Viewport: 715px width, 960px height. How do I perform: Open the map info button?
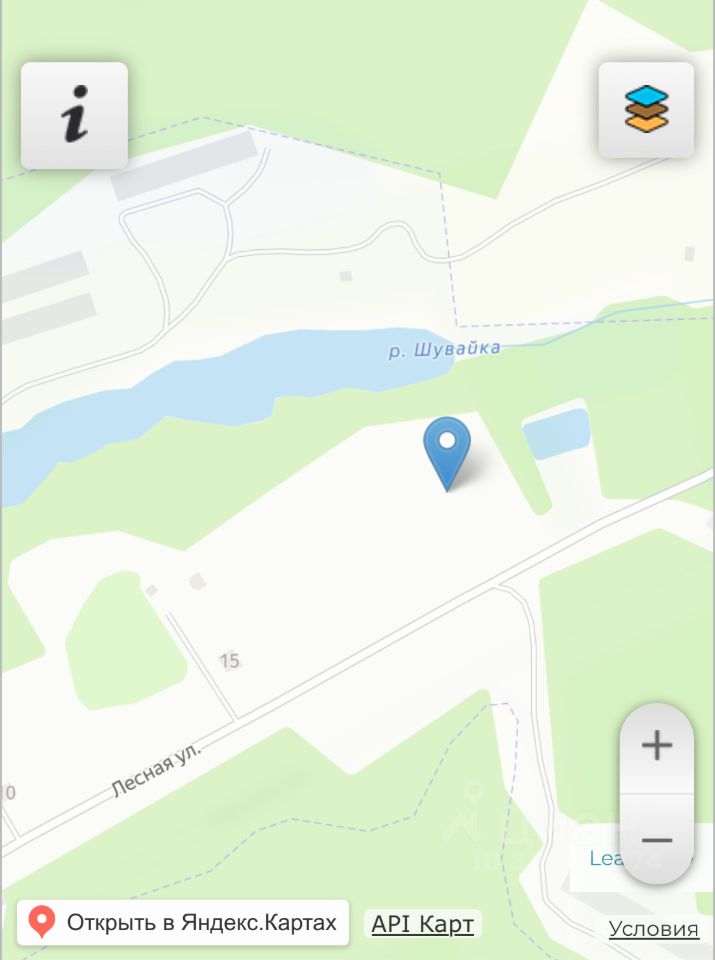[x=74, y=115]
